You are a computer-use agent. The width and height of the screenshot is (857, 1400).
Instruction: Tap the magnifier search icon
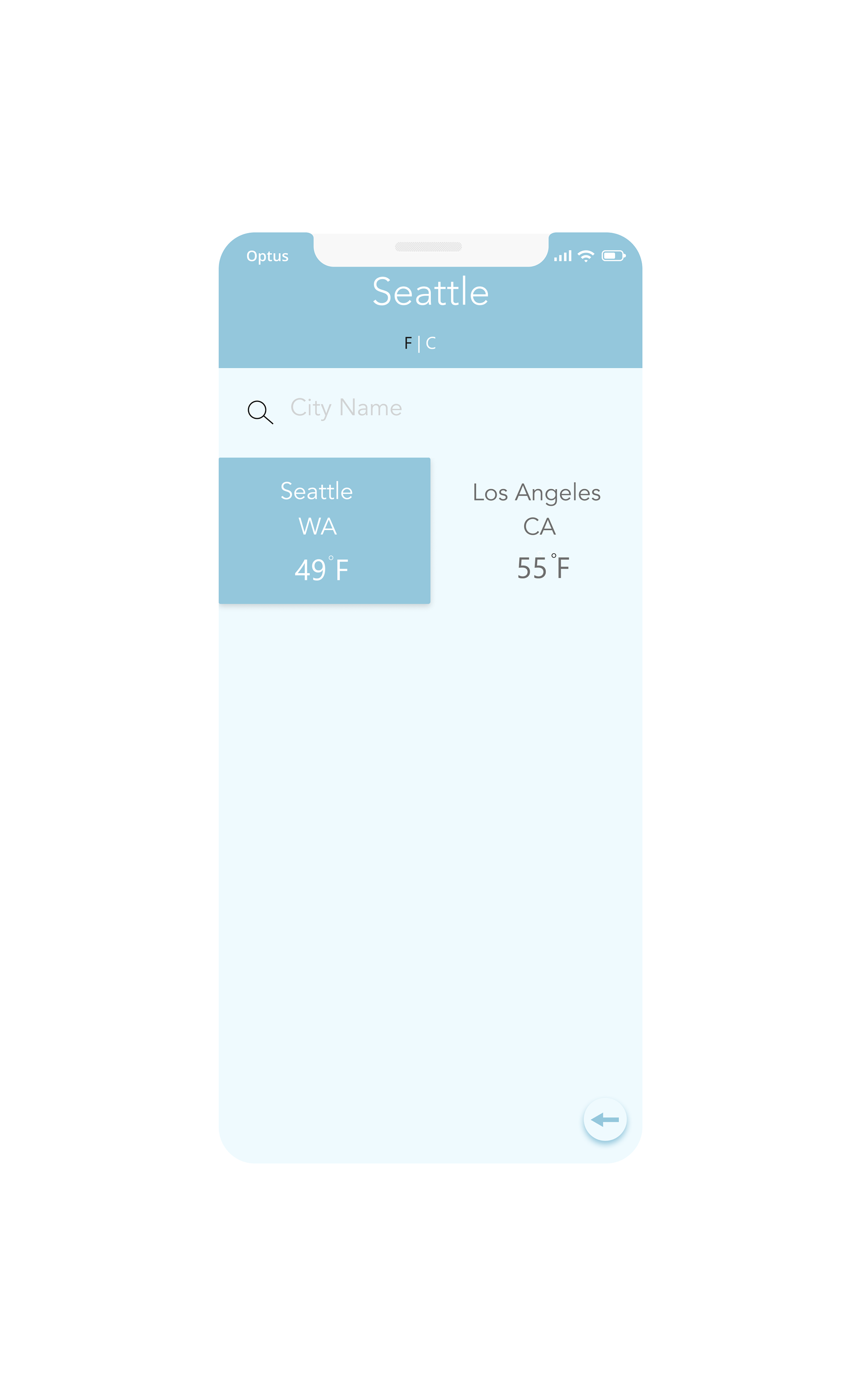coord(260,412)
